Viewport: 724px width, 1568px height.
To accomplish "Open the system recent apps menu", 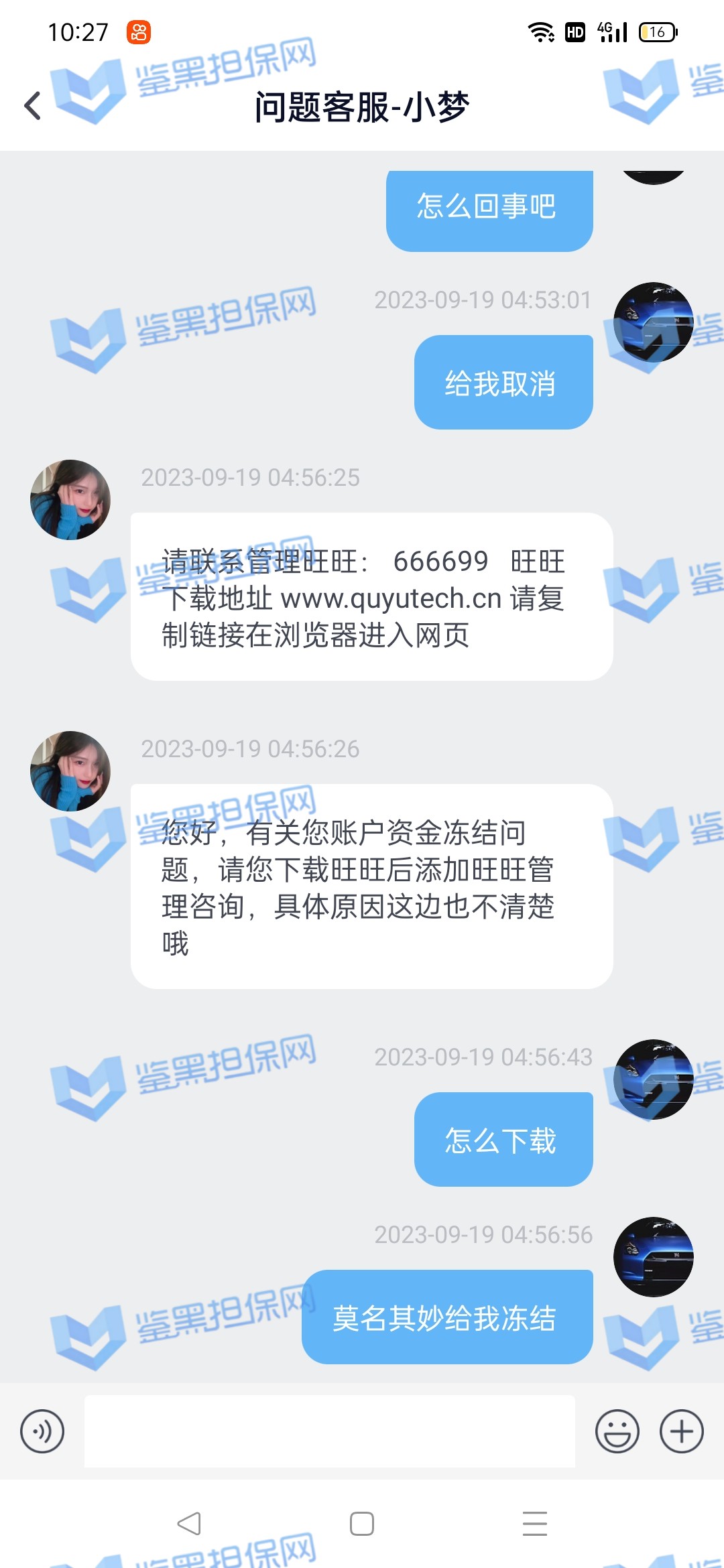I will 535,1524.
